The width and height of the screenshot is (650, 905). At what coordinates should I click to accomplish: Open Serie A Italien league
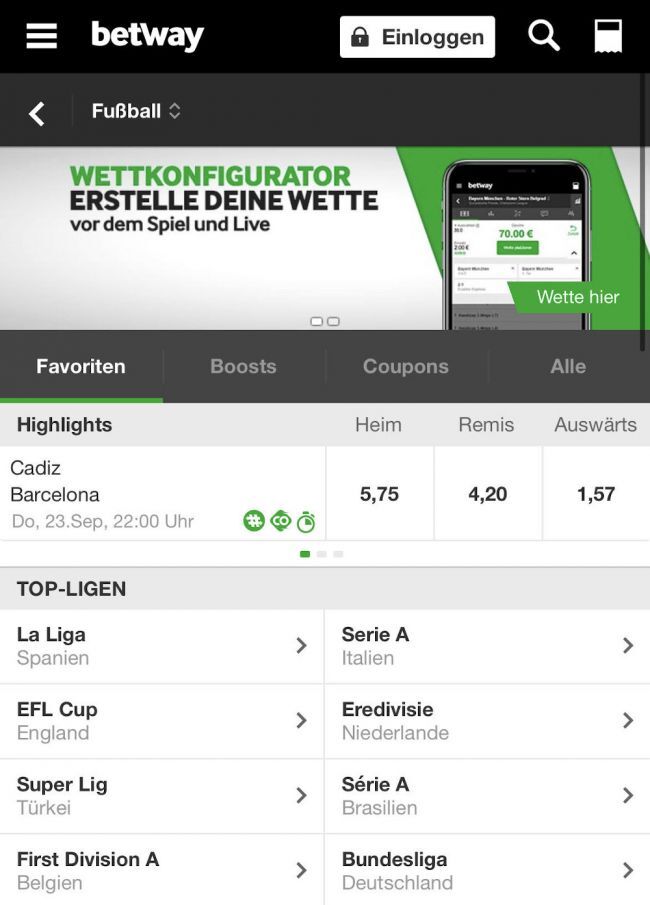[x=487, y=646]
